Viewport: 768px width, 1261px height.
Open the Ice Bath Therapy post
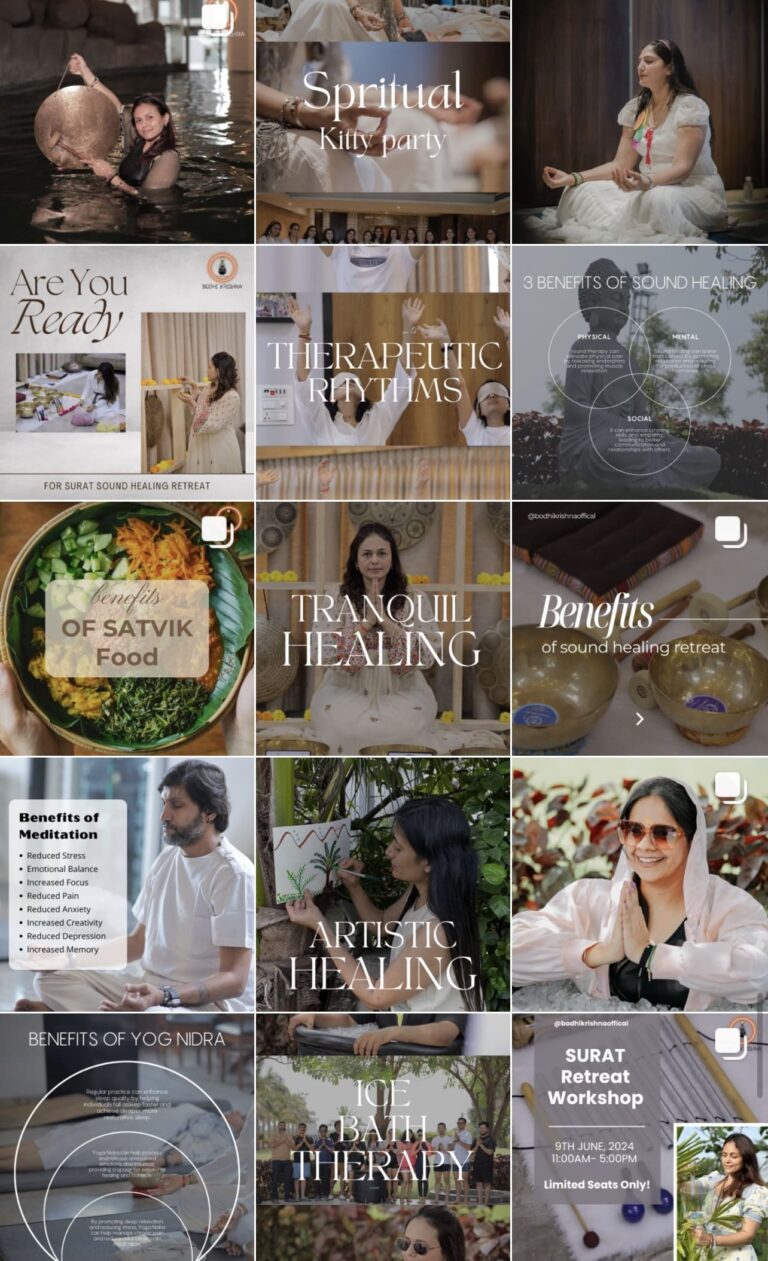[x=382, y=1138]
